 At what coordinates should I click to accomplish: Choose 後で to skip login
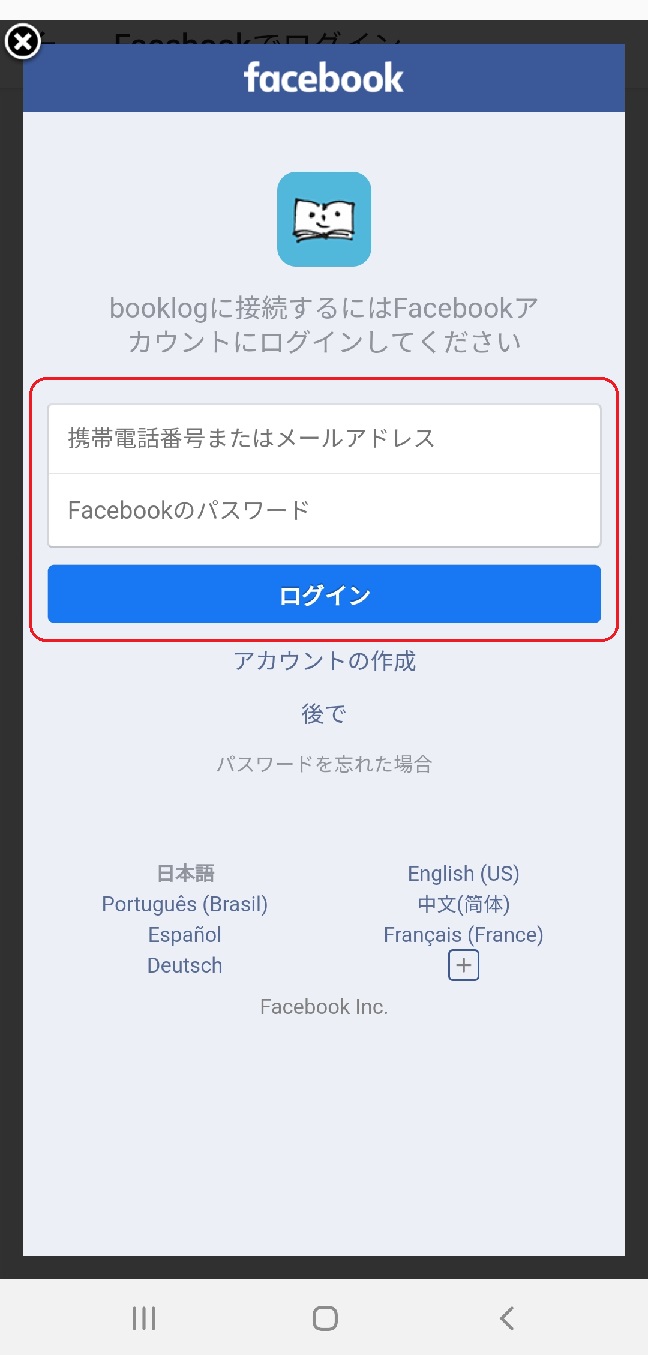324,714
